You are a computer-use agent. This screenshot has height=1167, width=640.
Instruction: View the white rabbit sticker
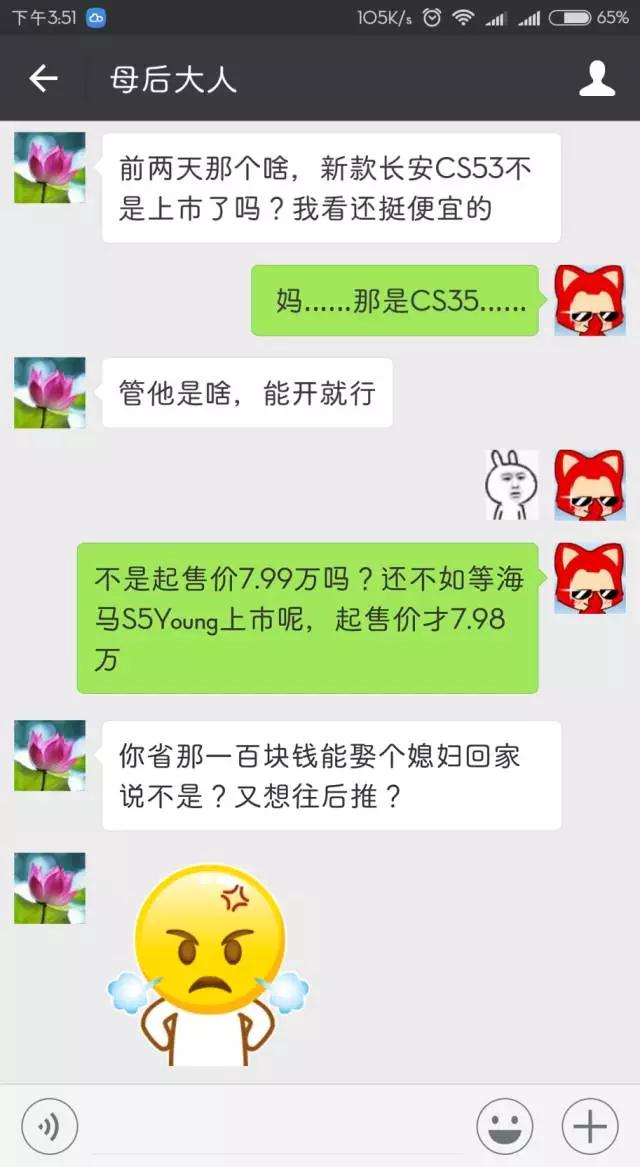[x=512, y=485]
